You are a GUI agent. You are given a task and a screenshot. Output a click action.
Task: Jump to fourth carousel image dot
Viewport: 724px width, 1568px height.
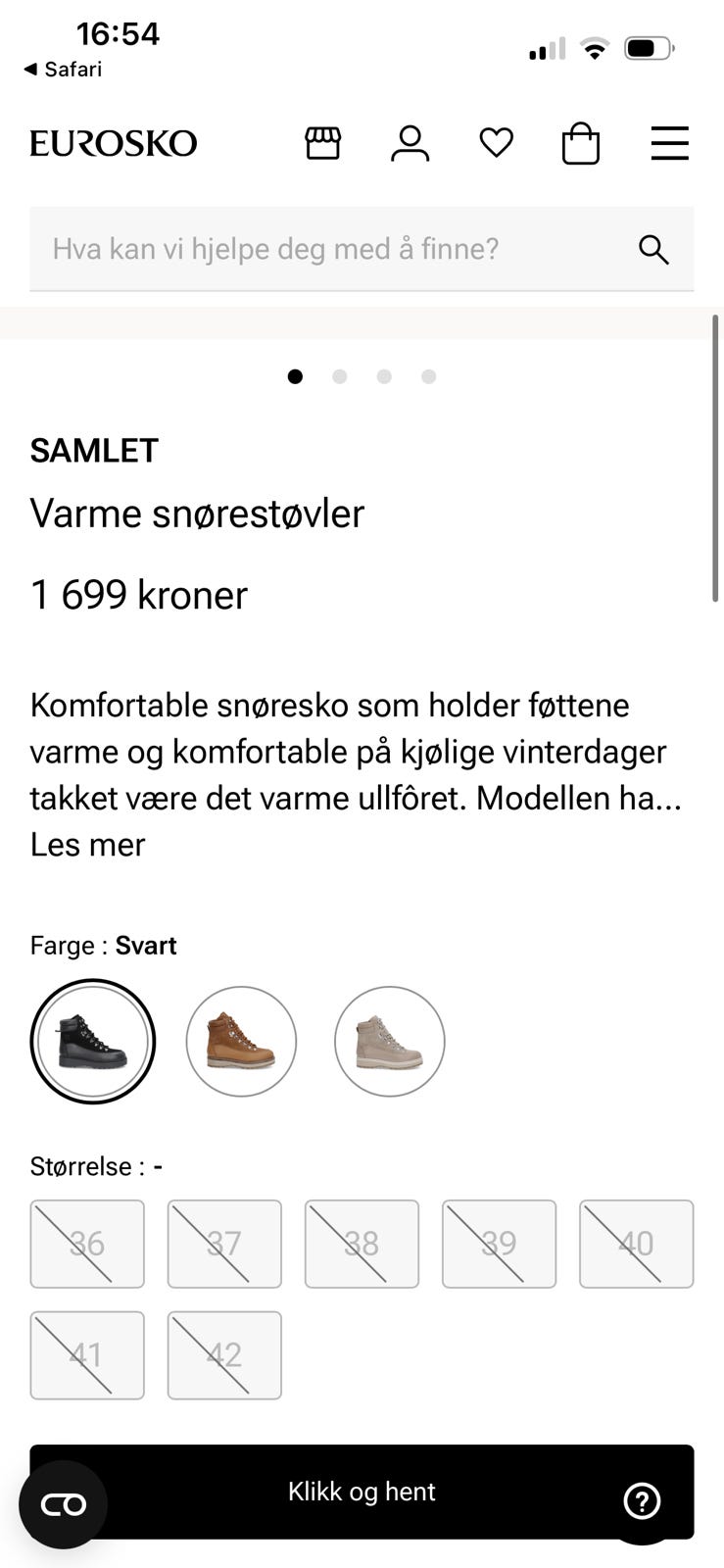tap(428, 376)
